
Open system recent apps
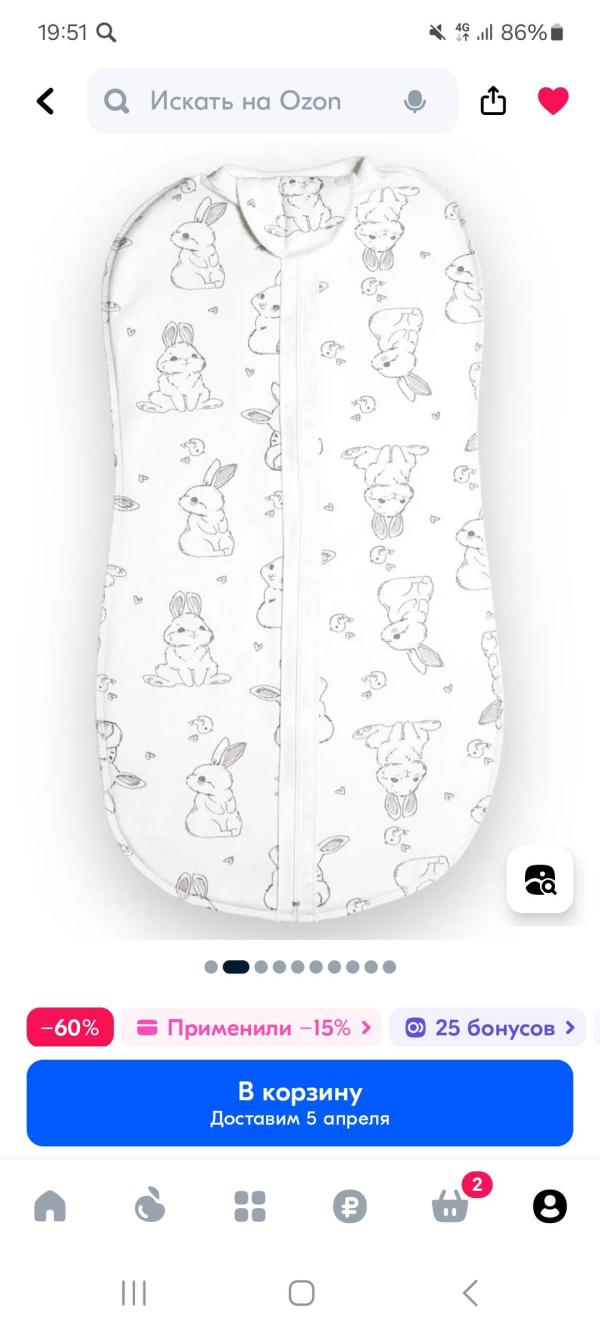(133, 1293)
